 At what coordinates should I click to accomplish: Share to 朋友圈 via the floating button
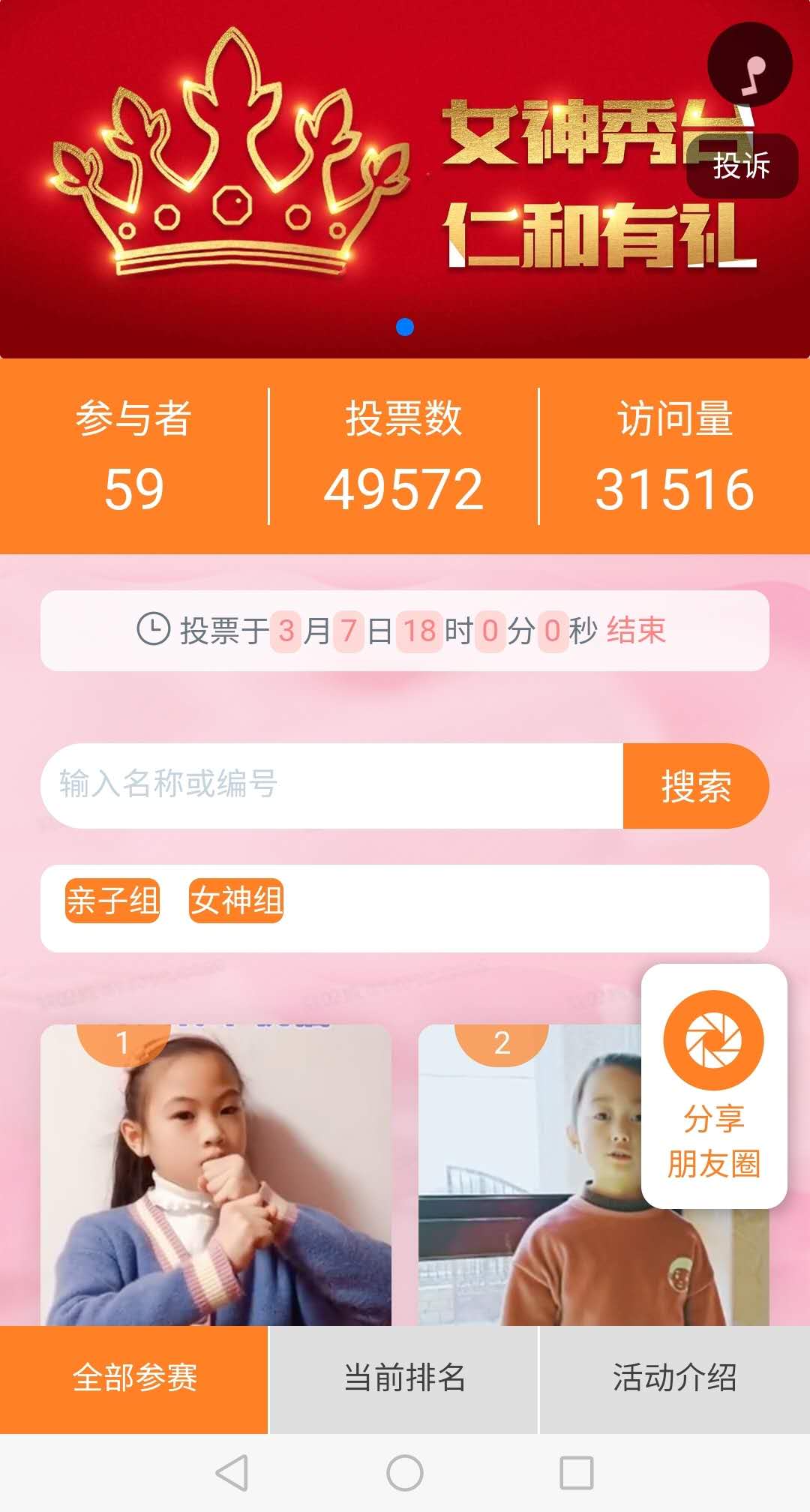tap(714, 1085)
